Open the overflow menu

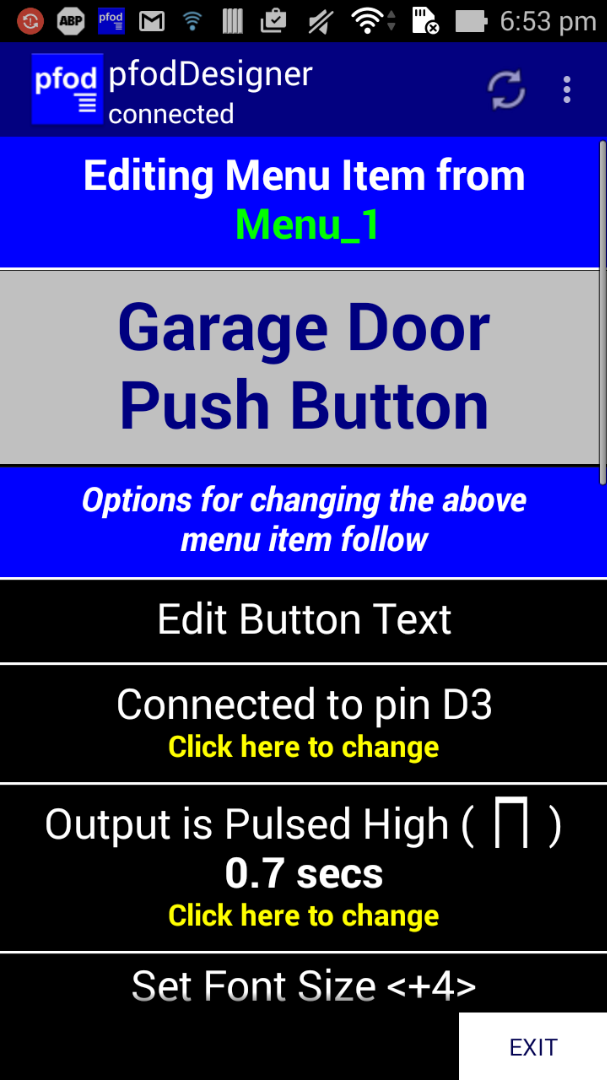pos(566,90)
